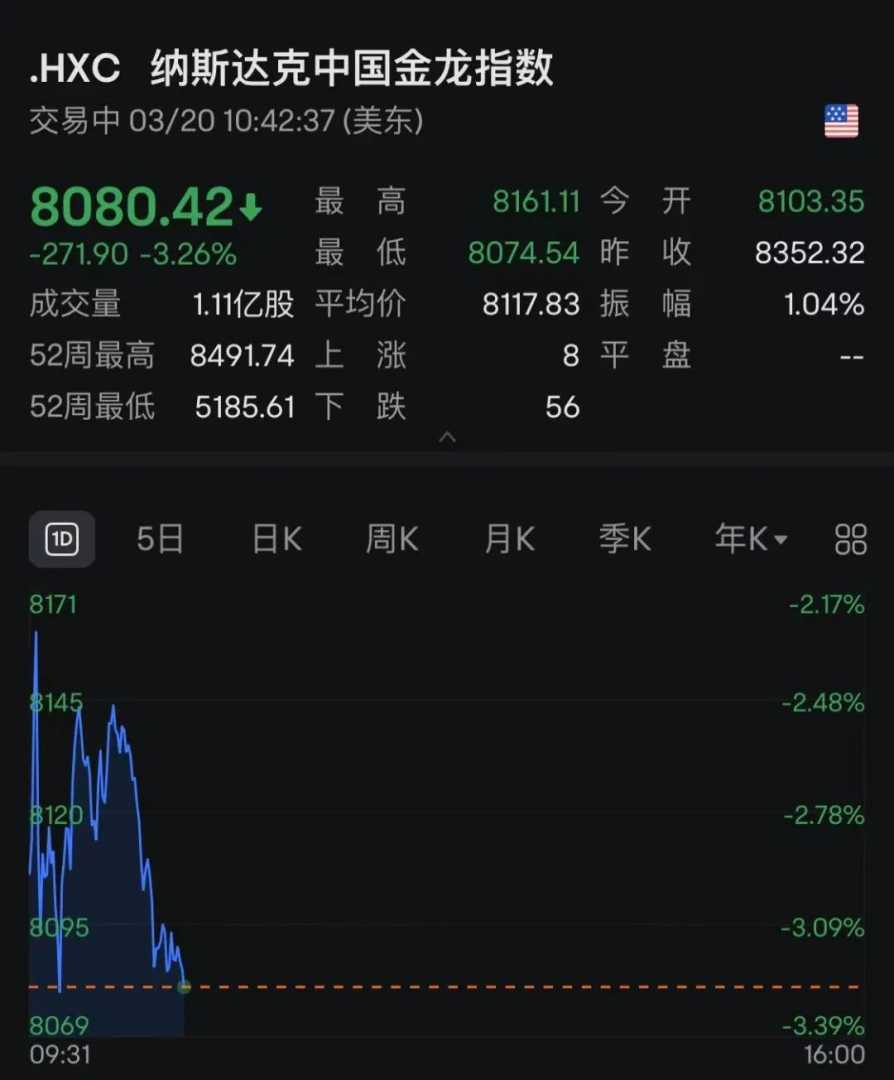Open the chart layout grid options
Viewport: 894px width, 1080px height.
point(850,540)
